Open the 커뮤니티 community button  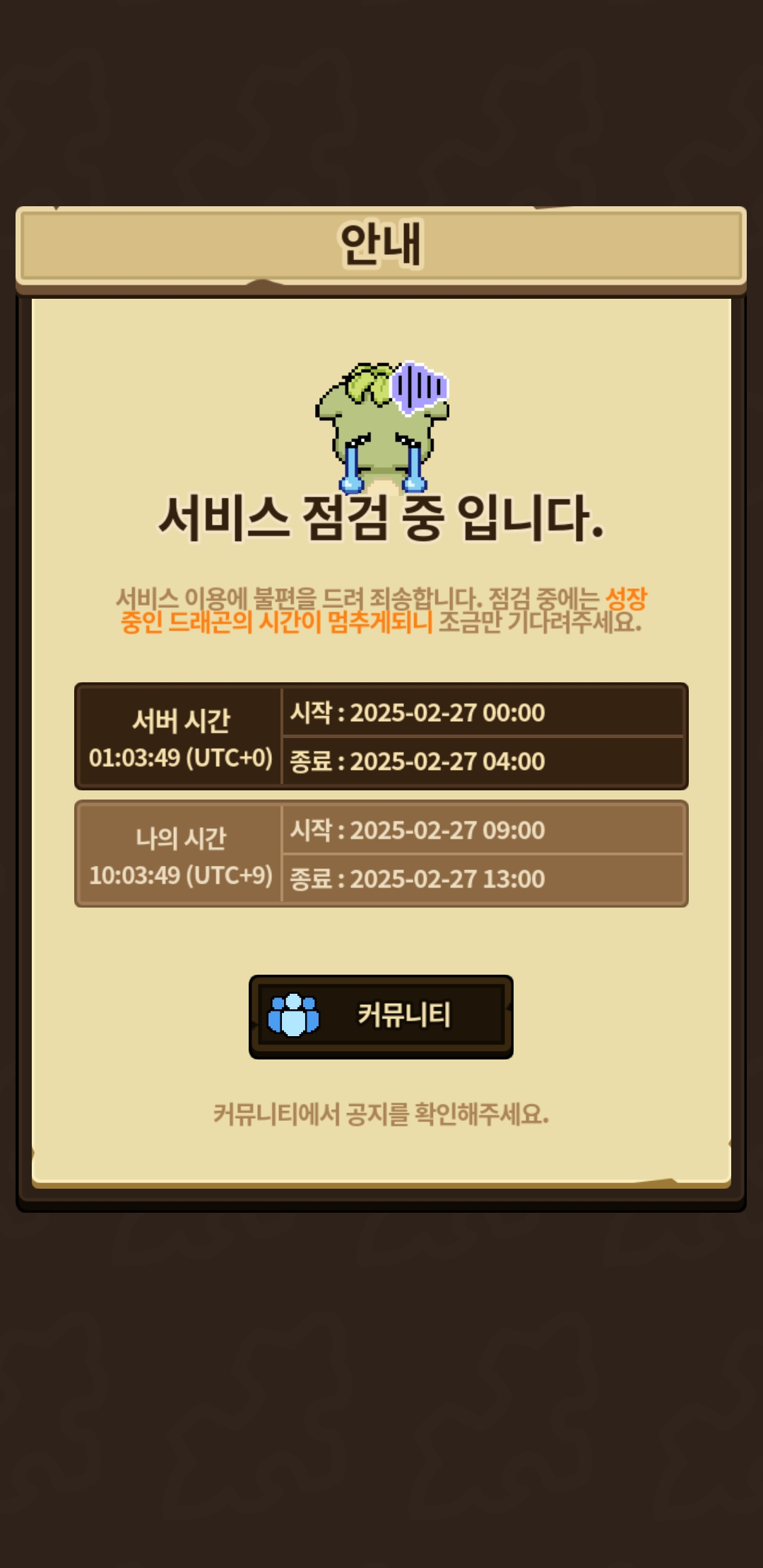381,1016
